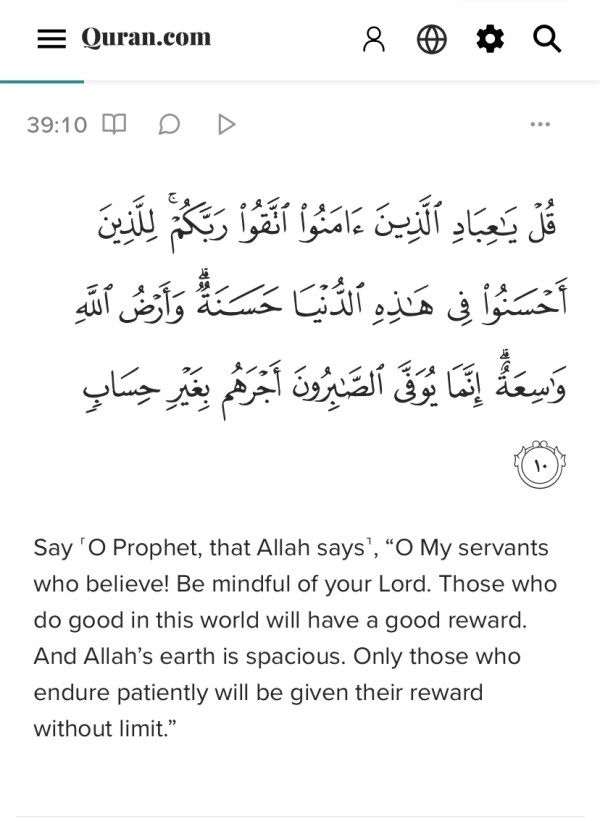The width and height of the screenshot is (600, 821).
Task: Change language with the globe icon
Action: click(x=431, y=39)
